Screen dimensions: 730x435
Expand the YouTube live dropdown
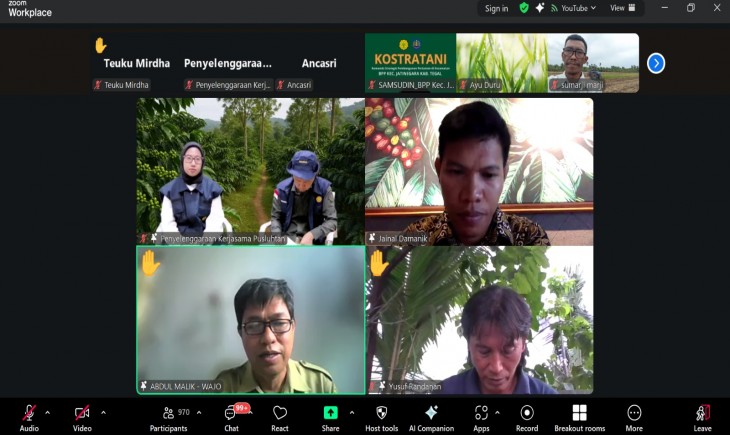point(578,8)
